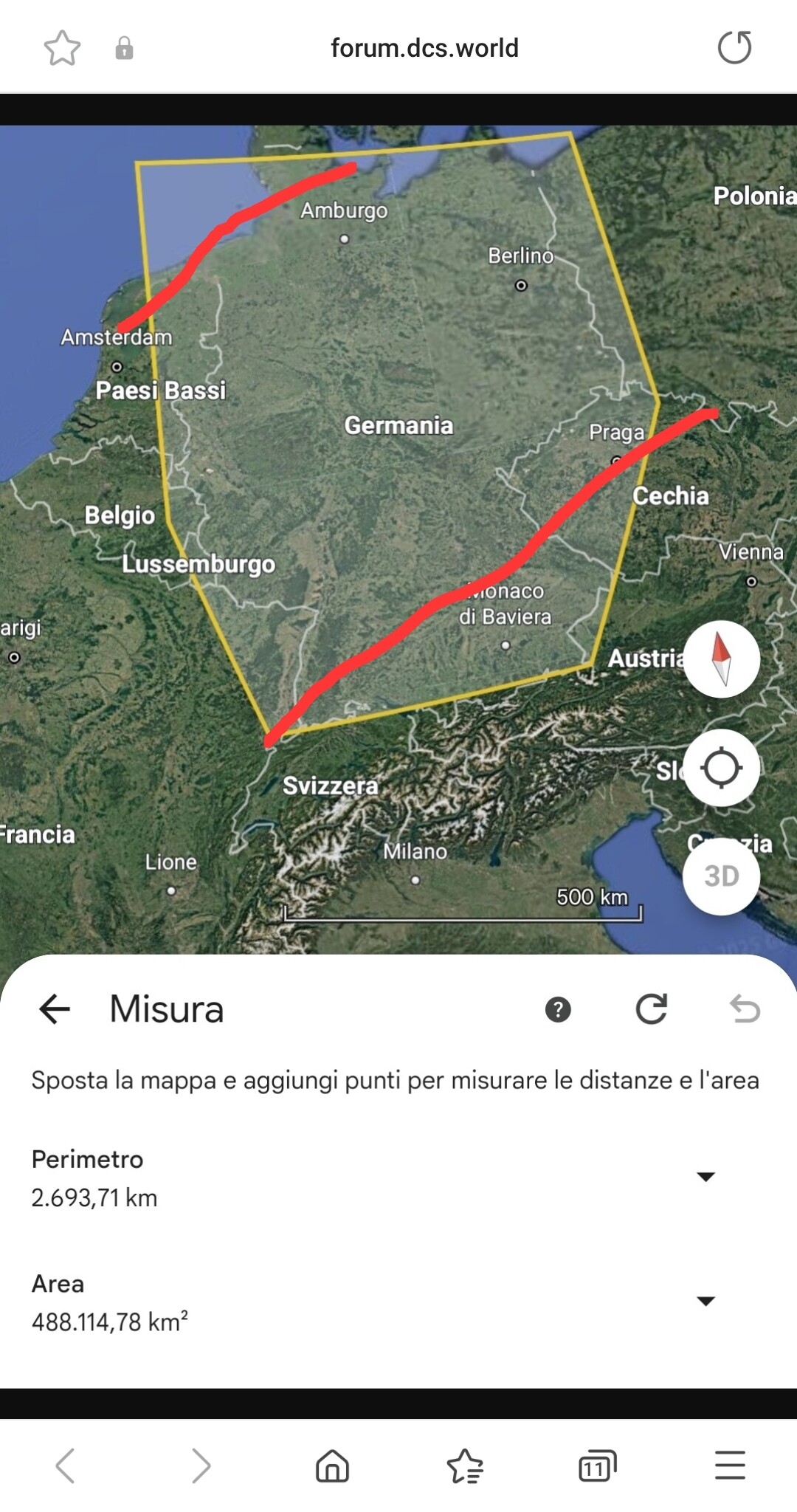The image size is (797, 1512).
Task: Open the bookmarks list
Action: point(465,1465)
